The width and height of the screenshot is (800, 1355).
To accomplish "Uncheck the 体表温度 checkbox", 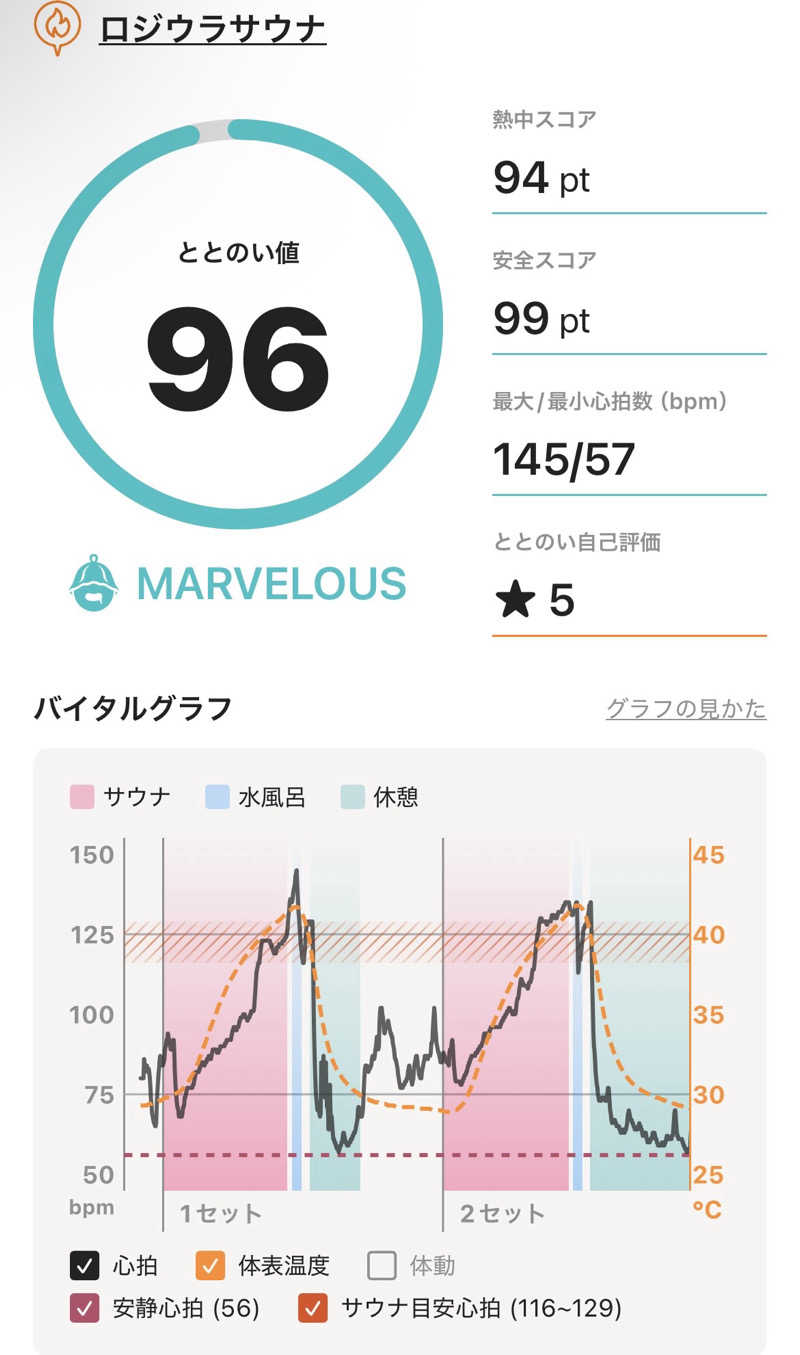I will coord(210,1266).
